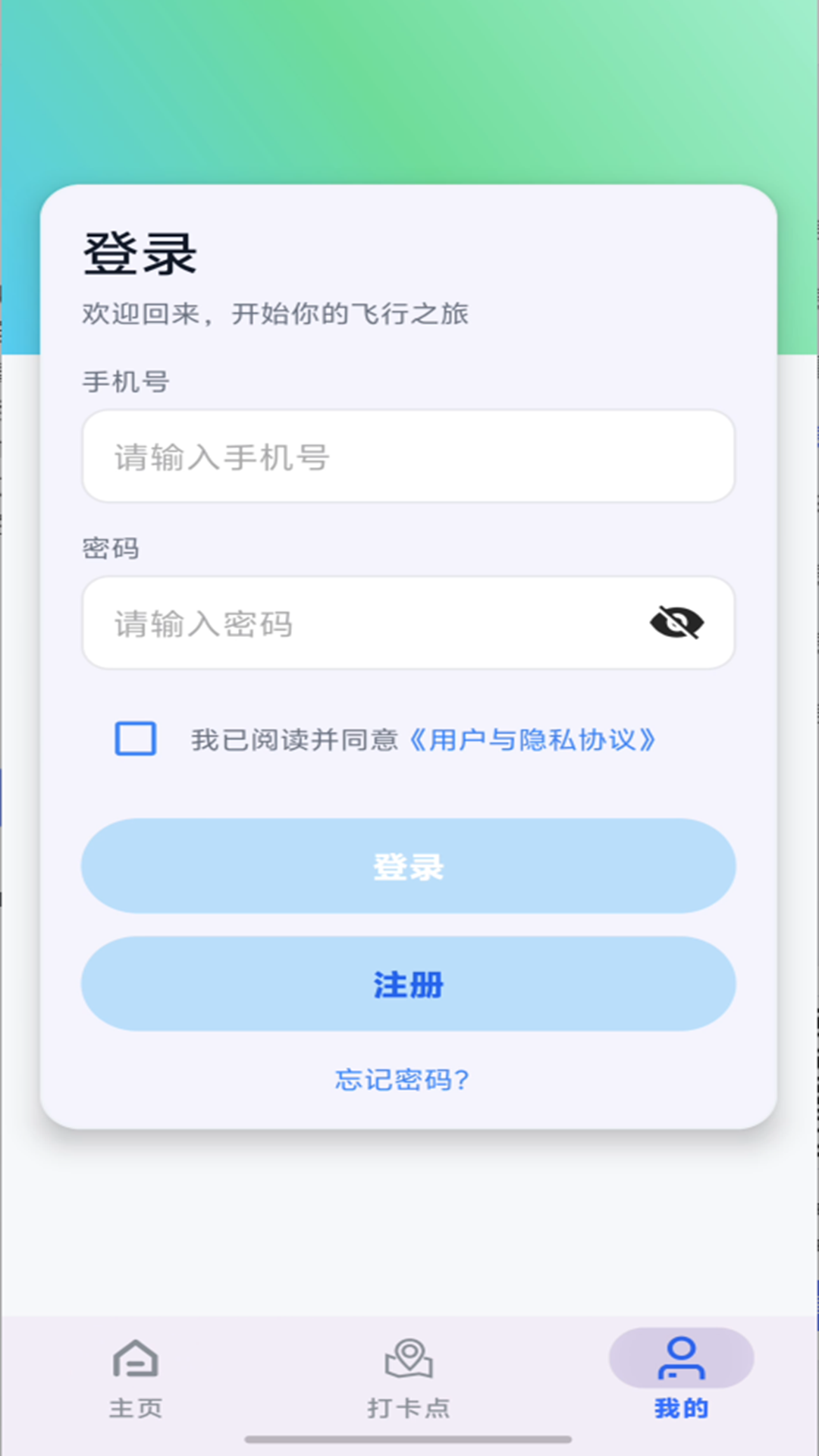
Task: Tap the welcome subtitle text
Action: point(276,313)
